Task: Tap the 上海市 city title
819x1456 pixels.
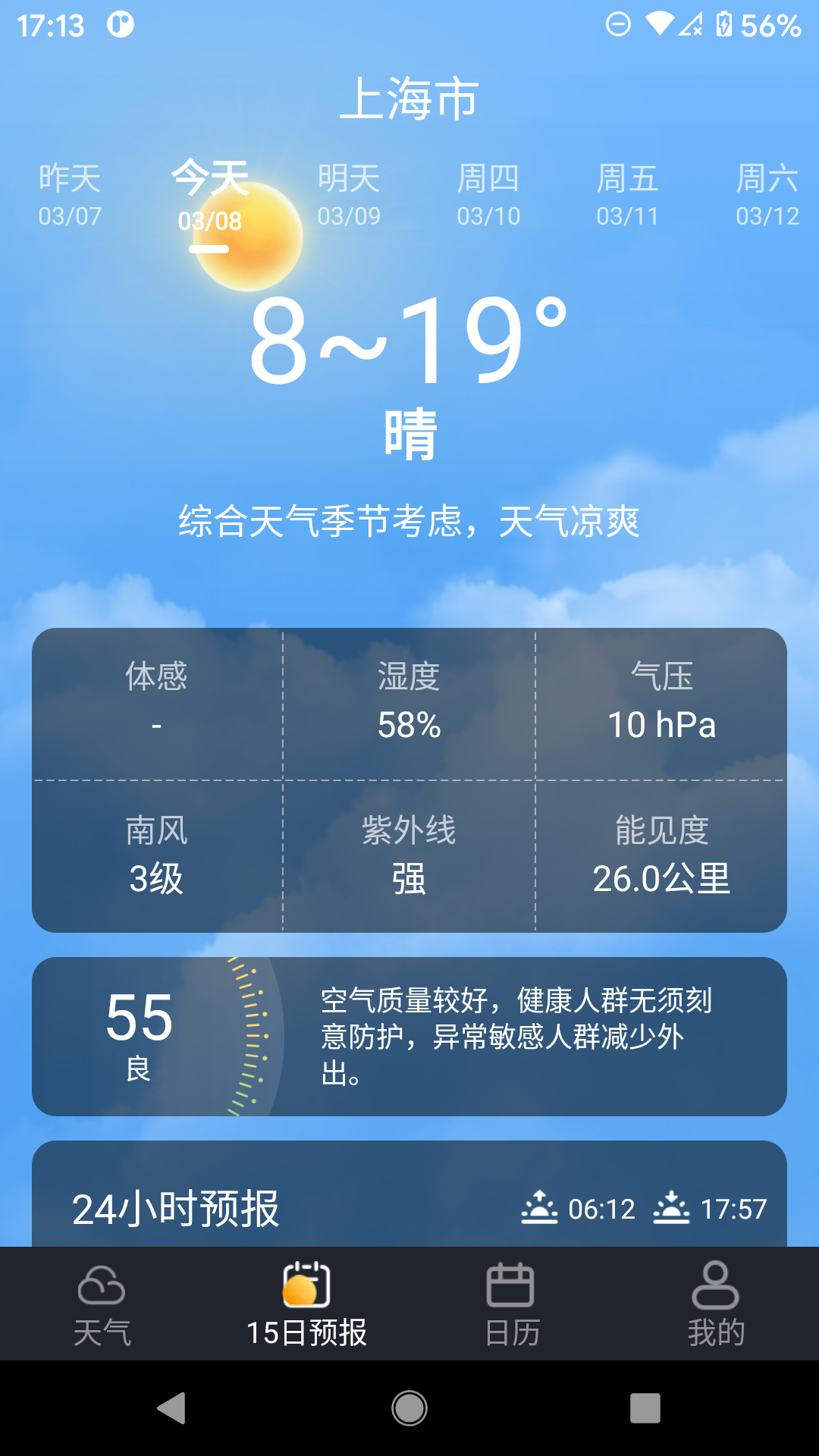Action: point(409,99)
